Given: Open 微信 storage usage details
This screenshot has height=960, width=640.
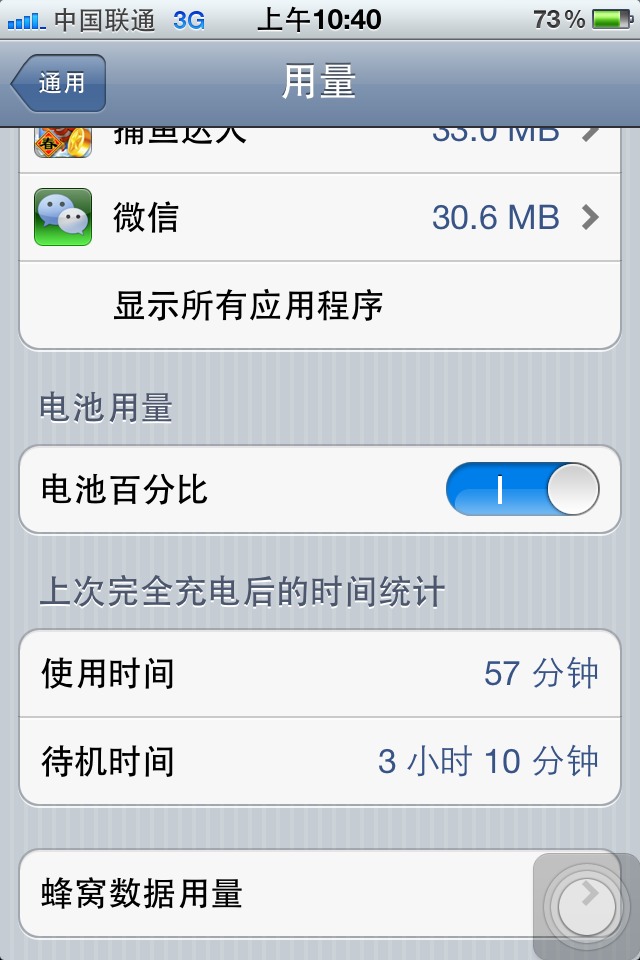Looking at the screenshot, I should [x=320, y=217].
